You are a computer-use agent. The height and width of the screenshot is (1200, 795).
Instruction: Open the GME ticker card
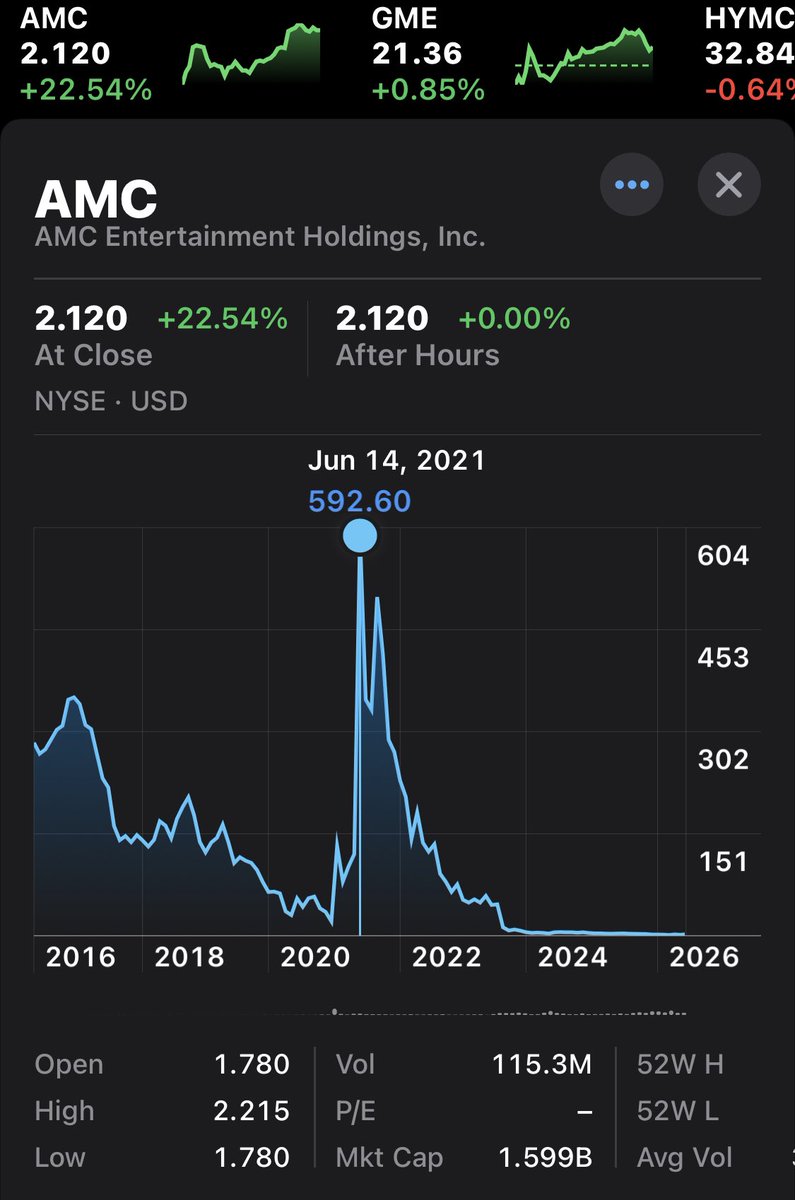[x=512, y=54]
